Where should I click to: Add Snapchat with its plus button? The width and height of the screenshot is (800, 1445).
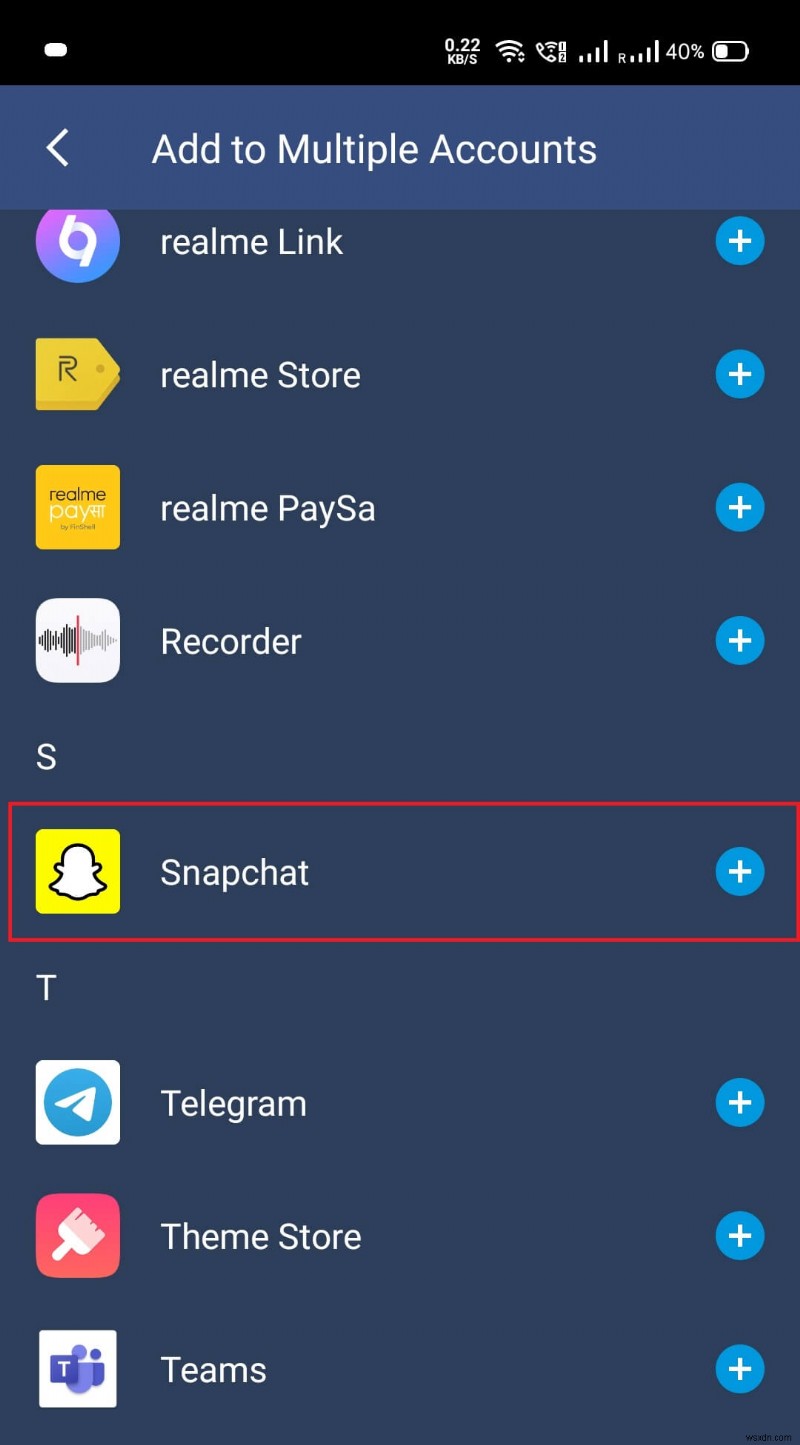point(740,871)
